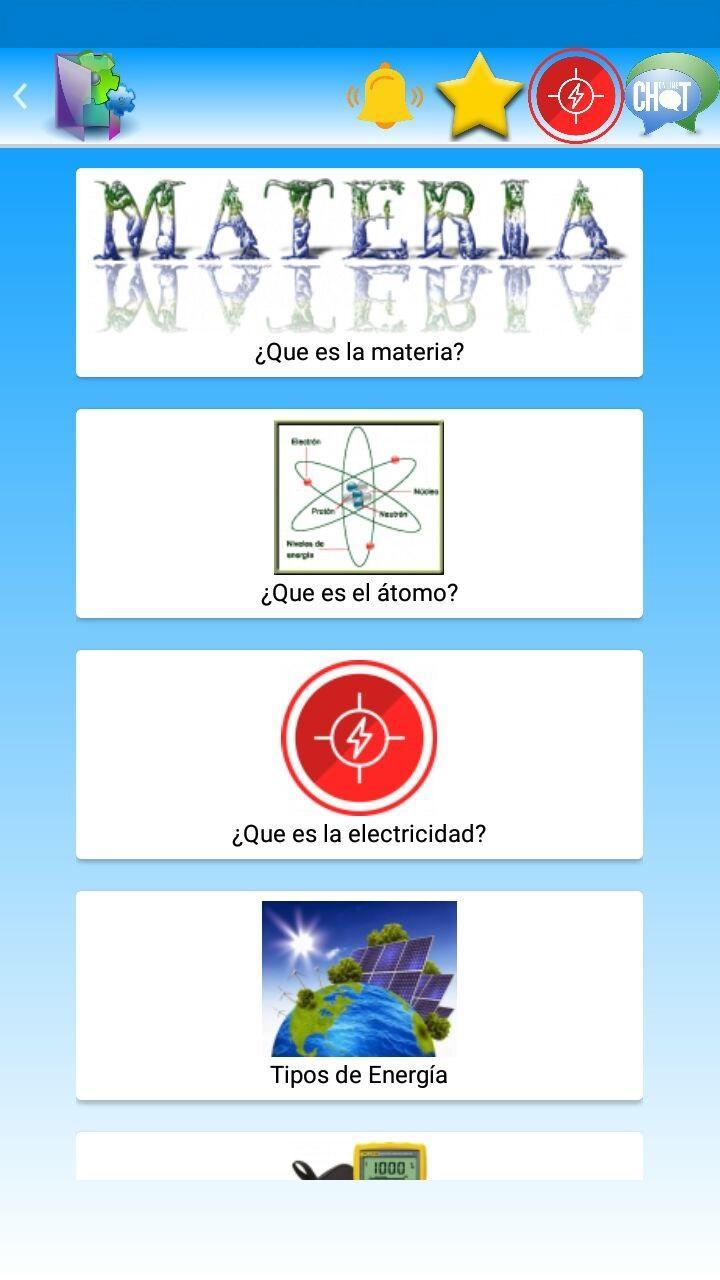Go back using the top-left arrow
Image resolution: width=720 pixels, height=1280 pixels.
pos(20,96)
